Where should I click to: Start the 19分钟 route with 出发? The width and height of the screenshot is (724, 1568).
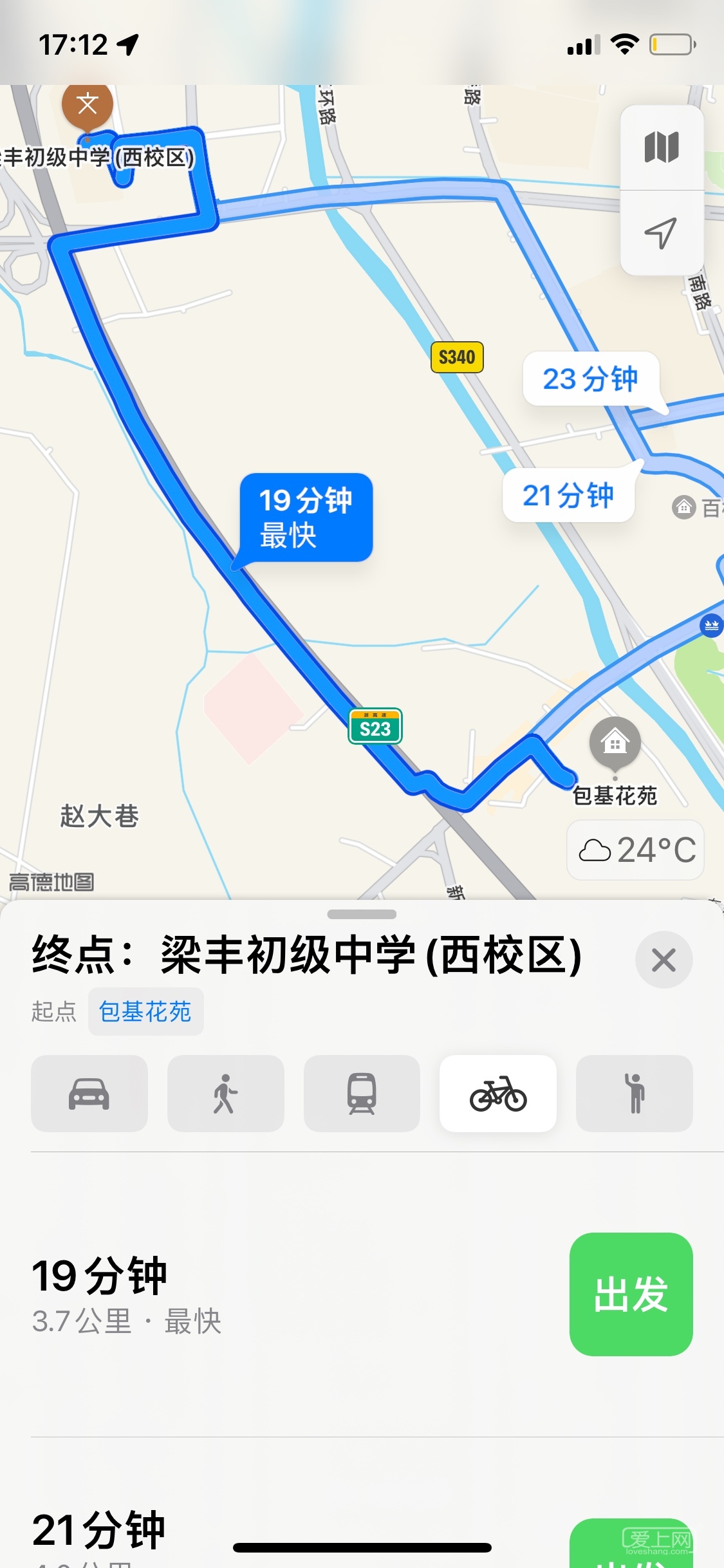tap(631, 1294)
